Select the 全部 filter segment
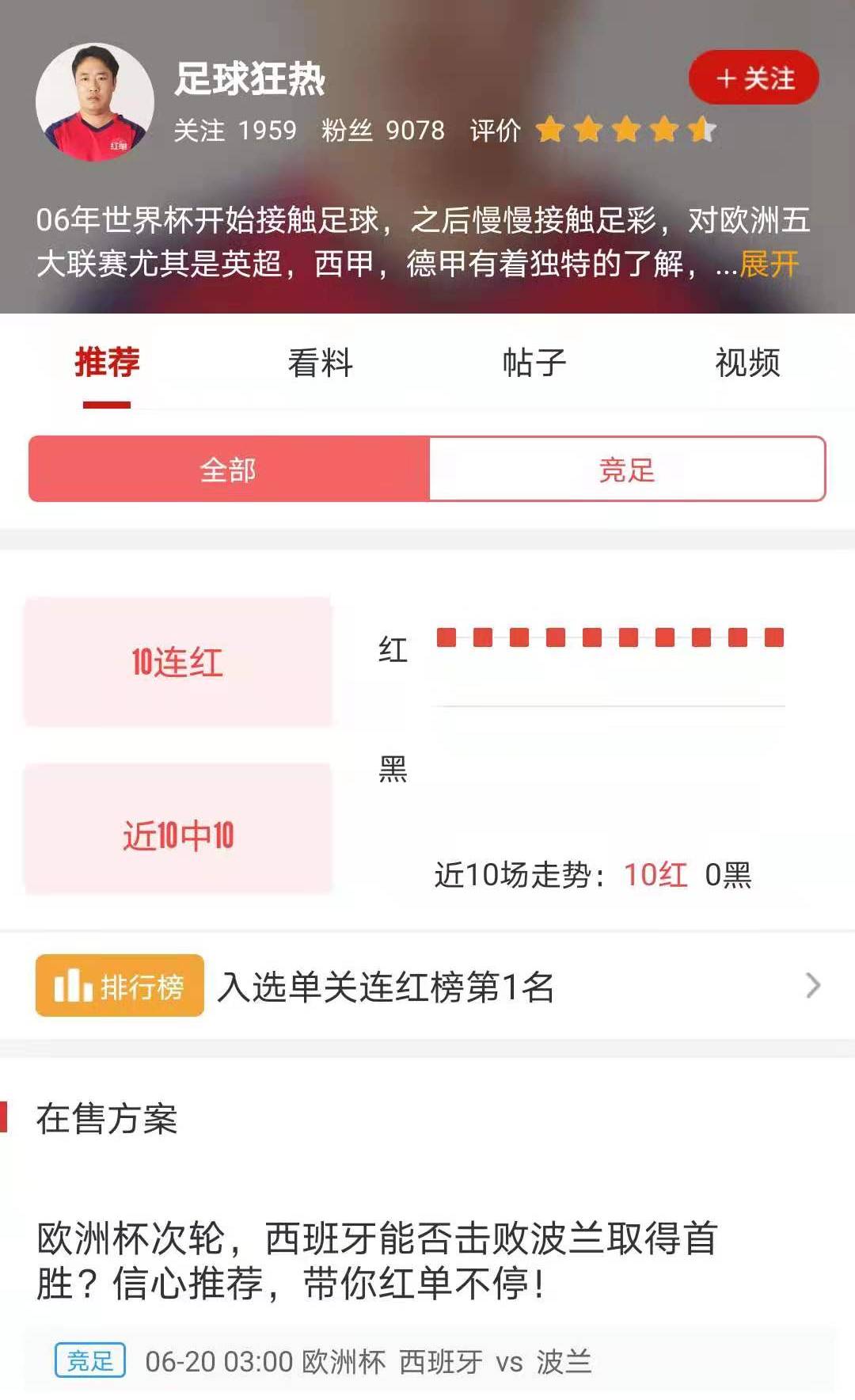Screen dimensions: 855x1400 point(229,470)
